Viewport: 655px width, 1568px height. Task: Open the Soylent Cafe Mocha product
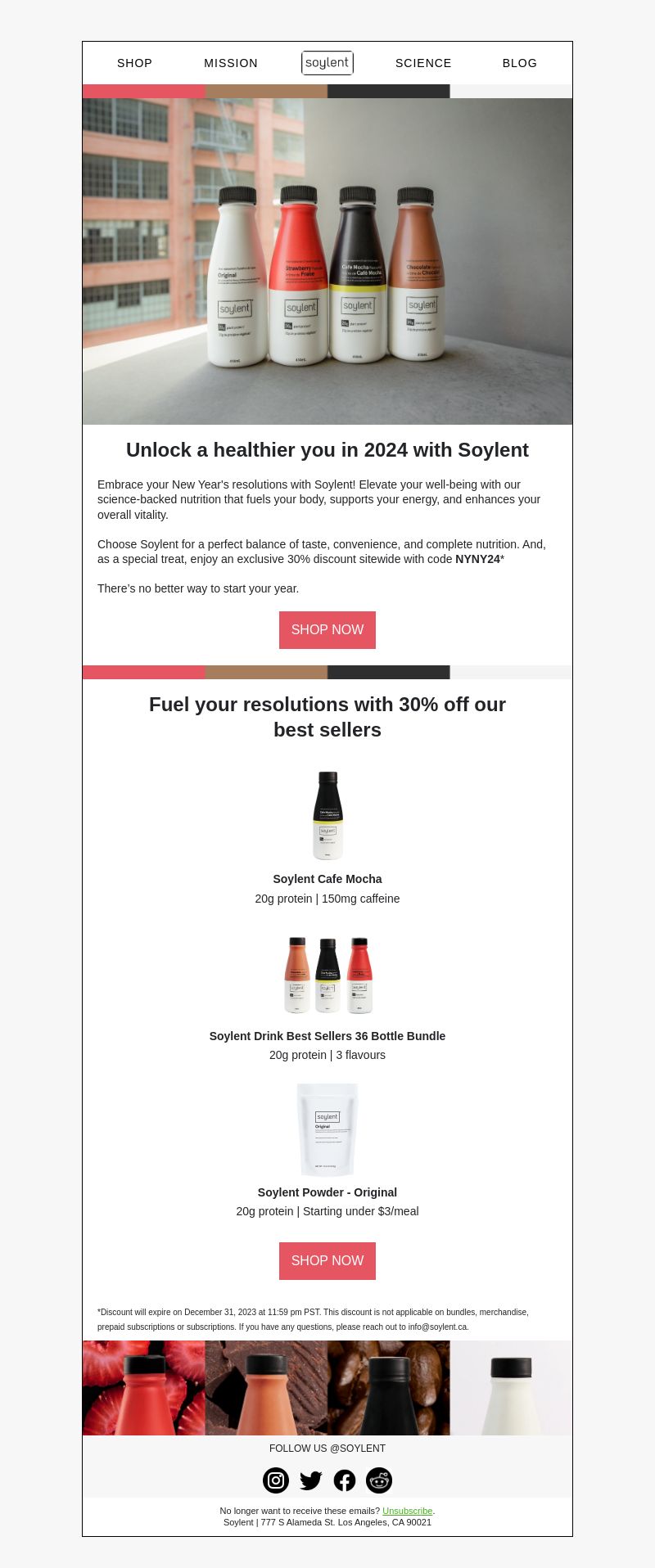(x=327, y=879)
